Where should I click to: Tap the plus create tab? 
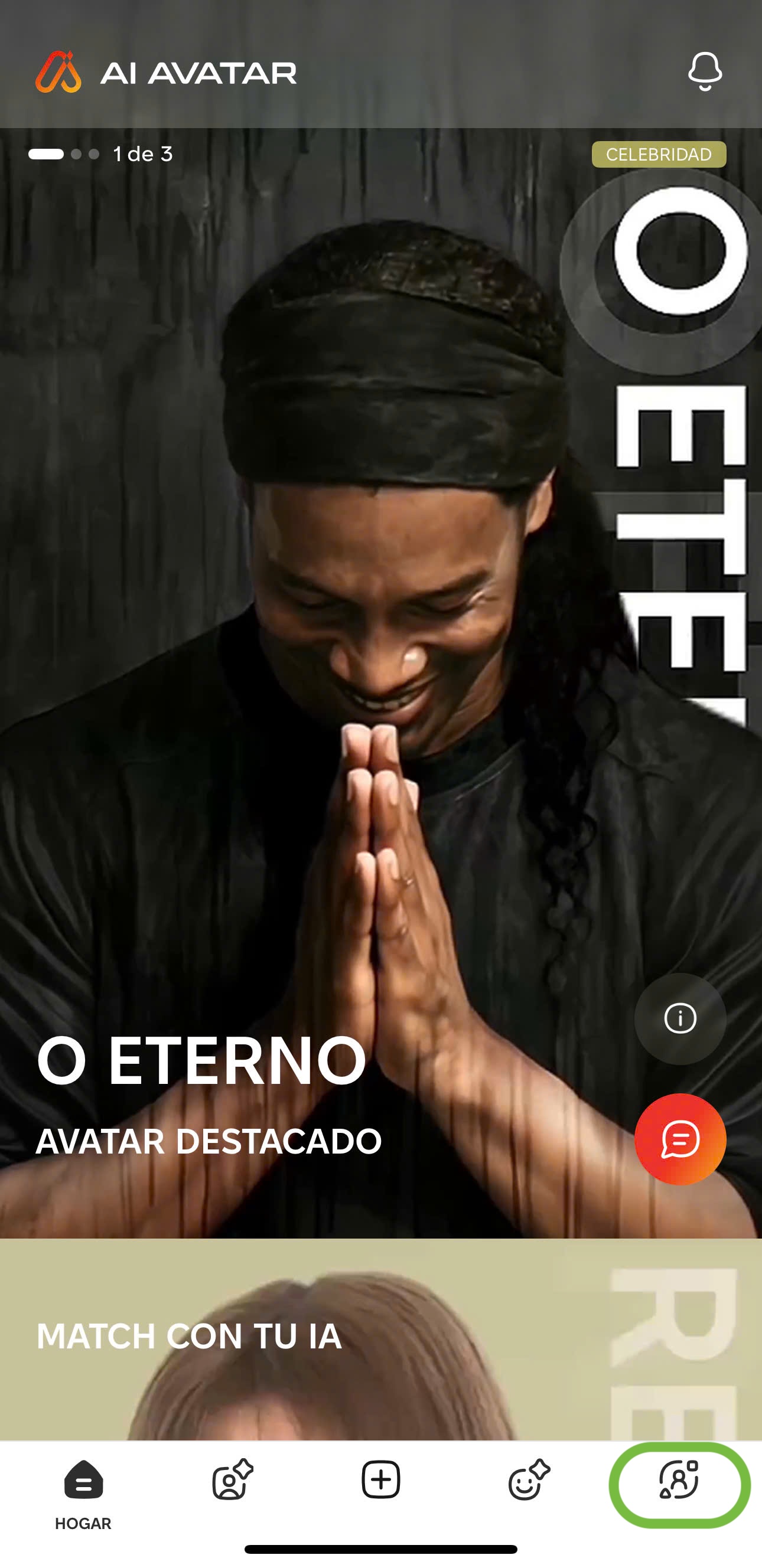(x=380, y=1479)
